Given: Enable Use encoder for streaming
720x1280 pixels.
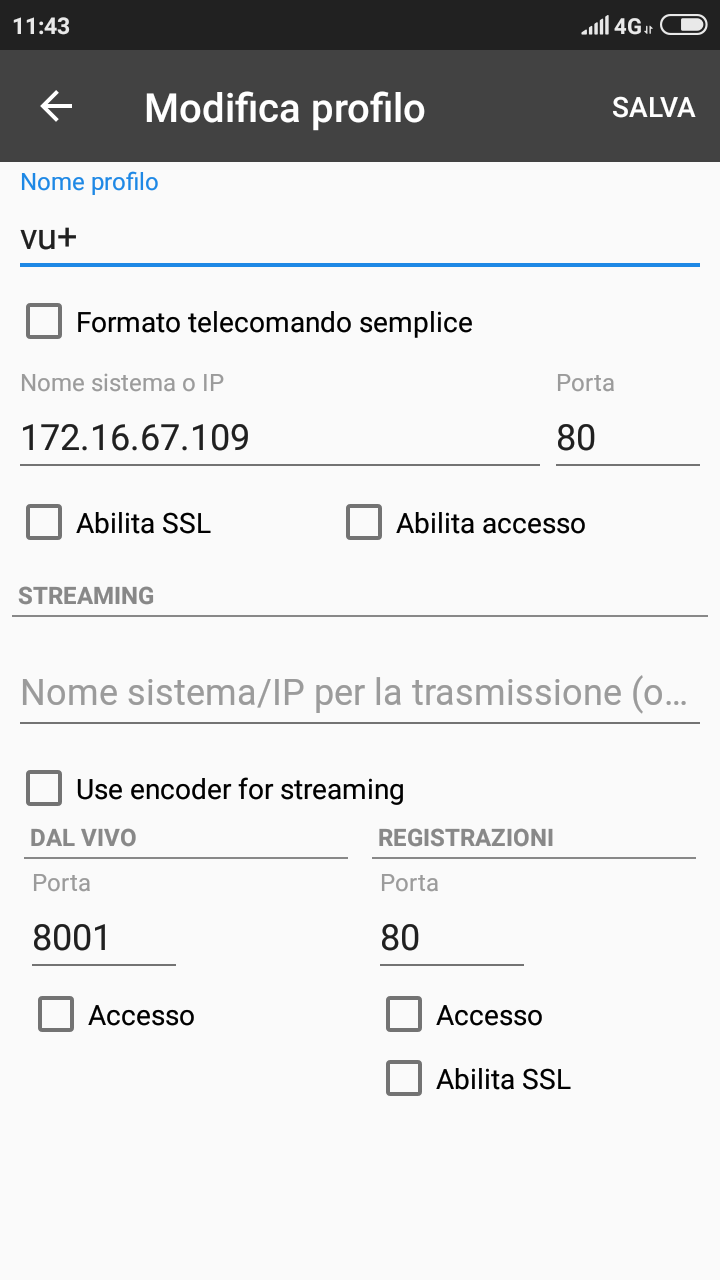Looking at the screenshot, I should [x=44, y=789].
